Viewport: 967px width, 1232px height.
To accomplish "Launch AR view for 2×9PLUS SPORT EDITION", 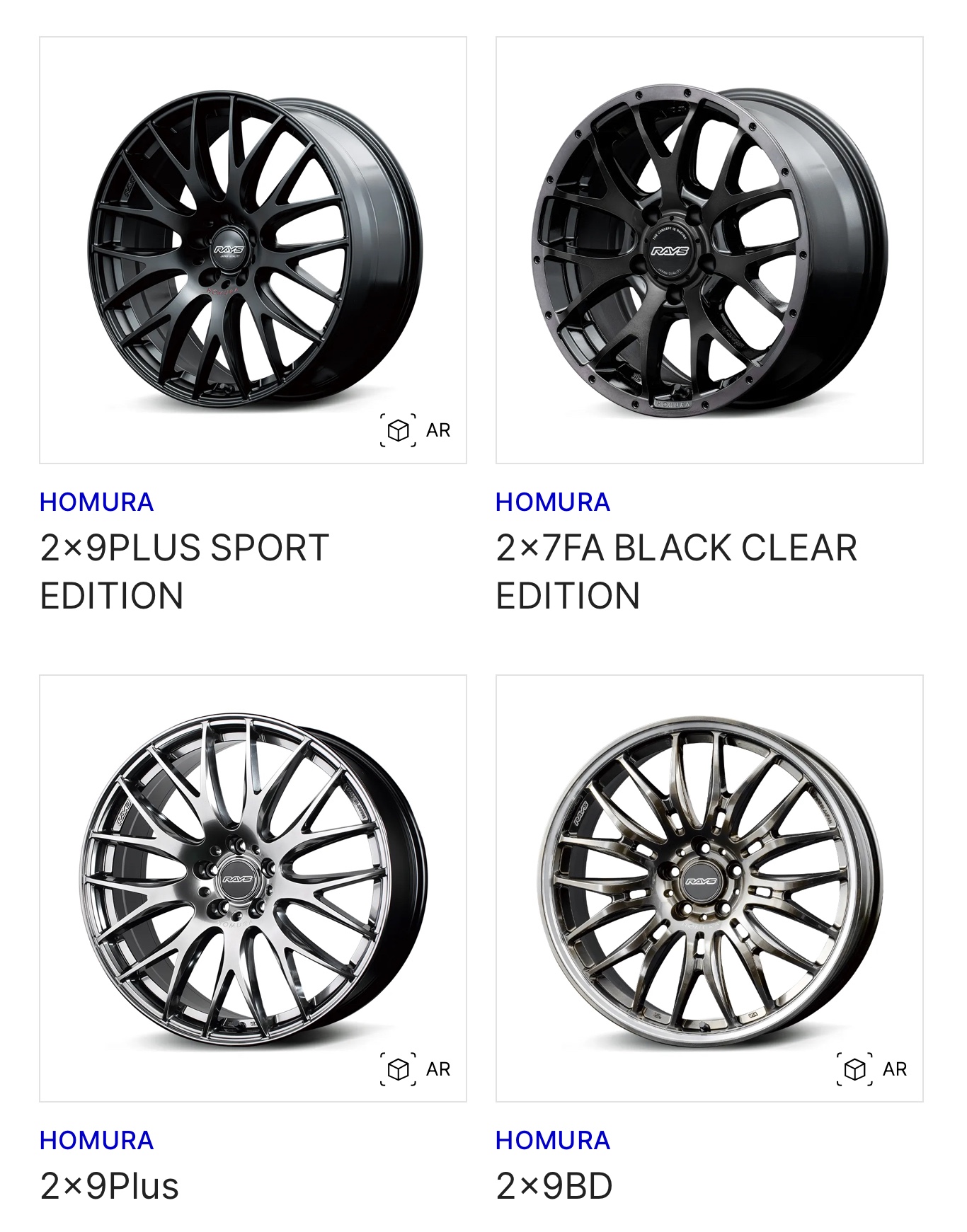I will point(416,430).
